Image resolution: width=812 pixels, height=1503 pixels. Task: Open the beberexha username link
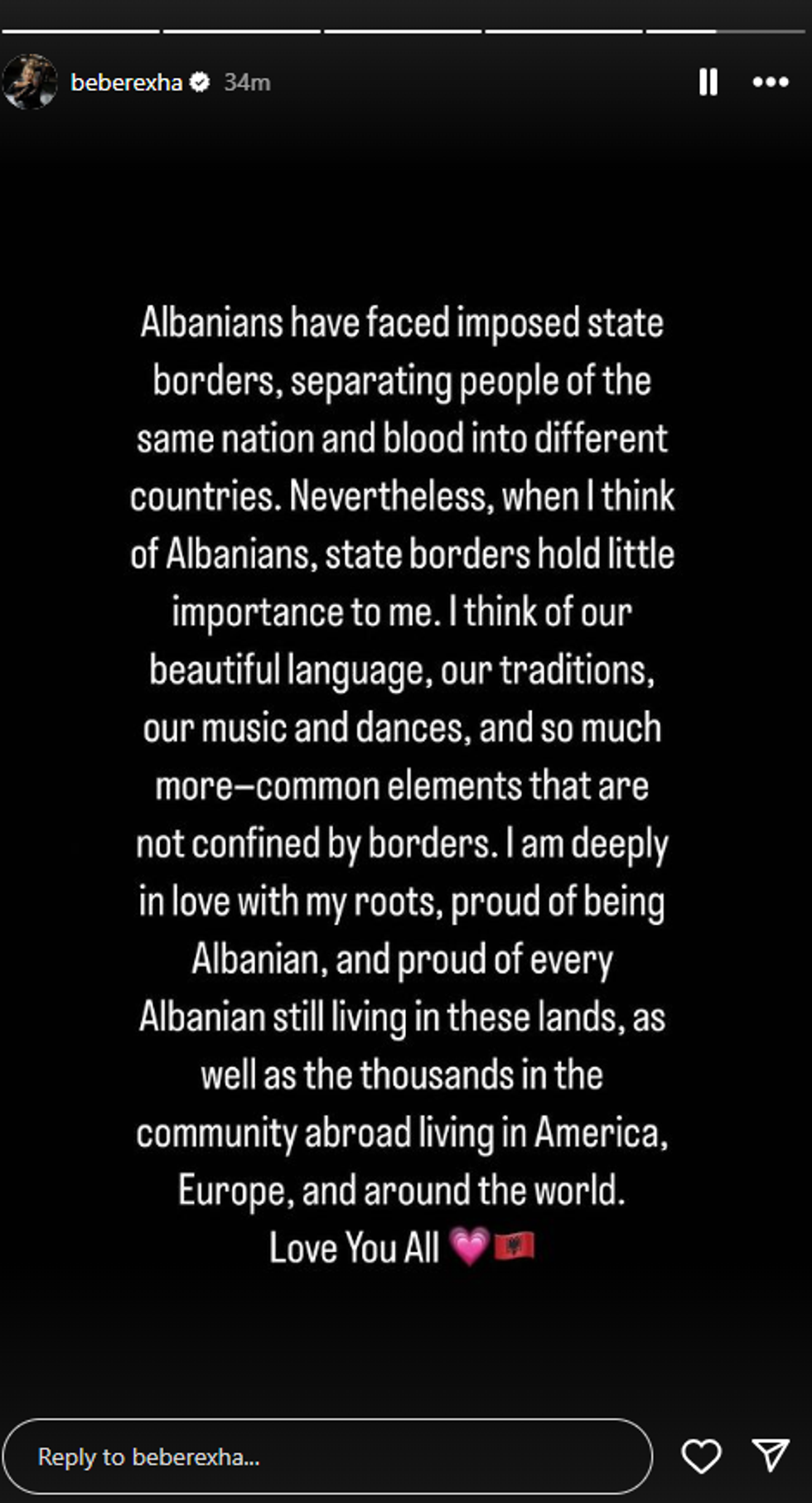pyautogui.click(x=126, y=82)
